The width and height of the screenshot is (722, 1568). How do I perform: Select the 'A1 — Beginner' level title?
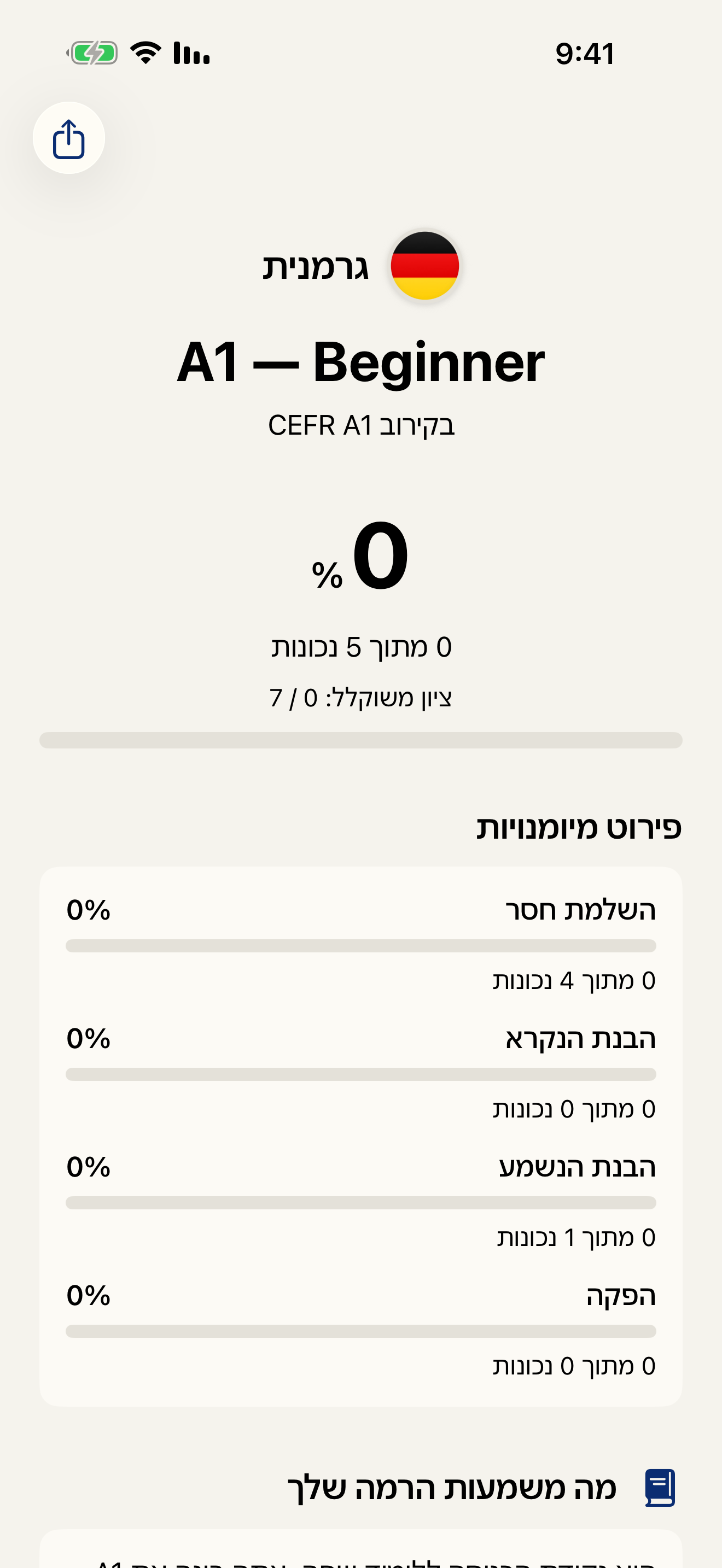point(361,364)
